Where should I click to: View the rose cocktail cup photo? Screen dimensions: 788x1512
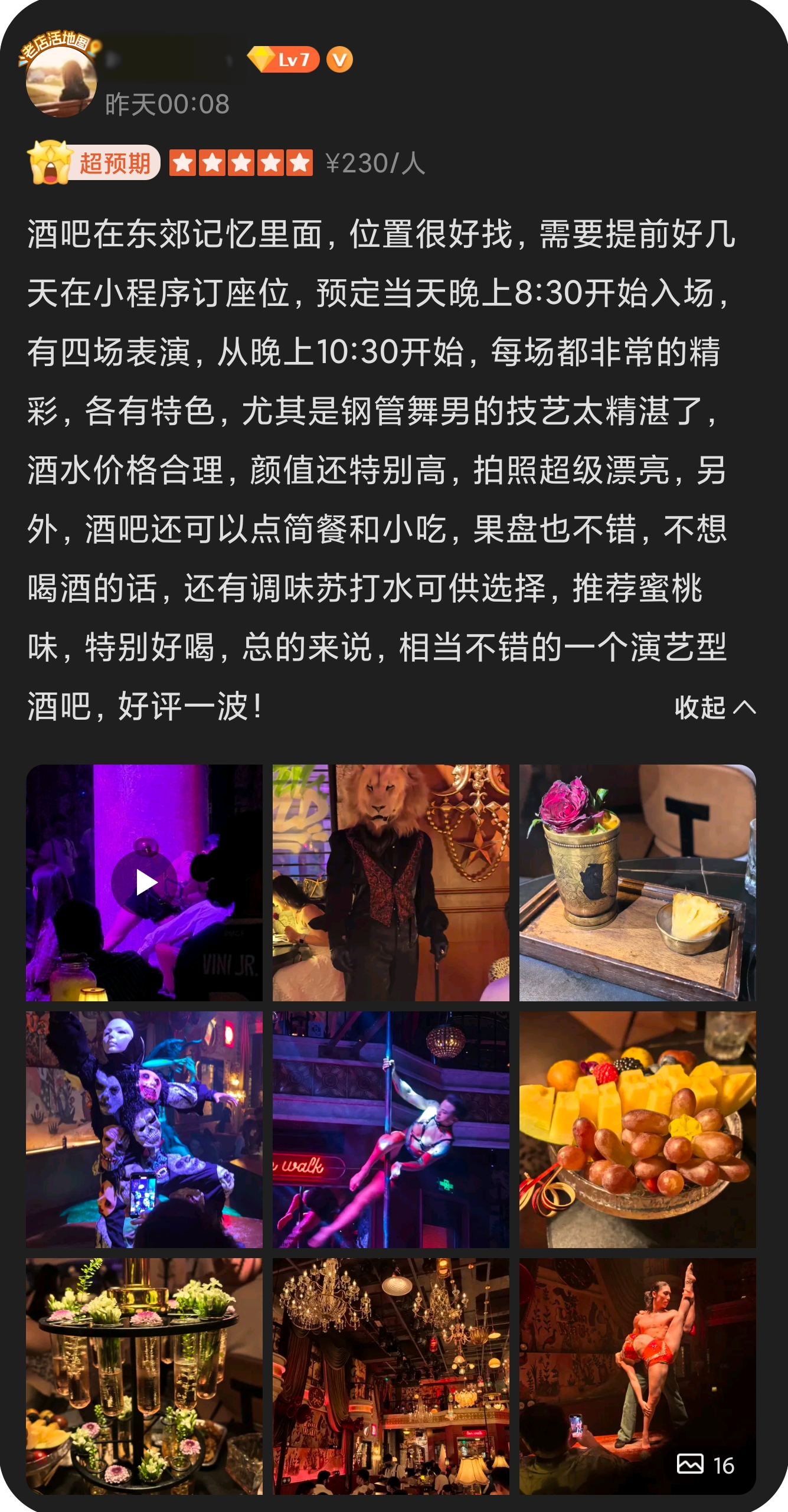637,883
